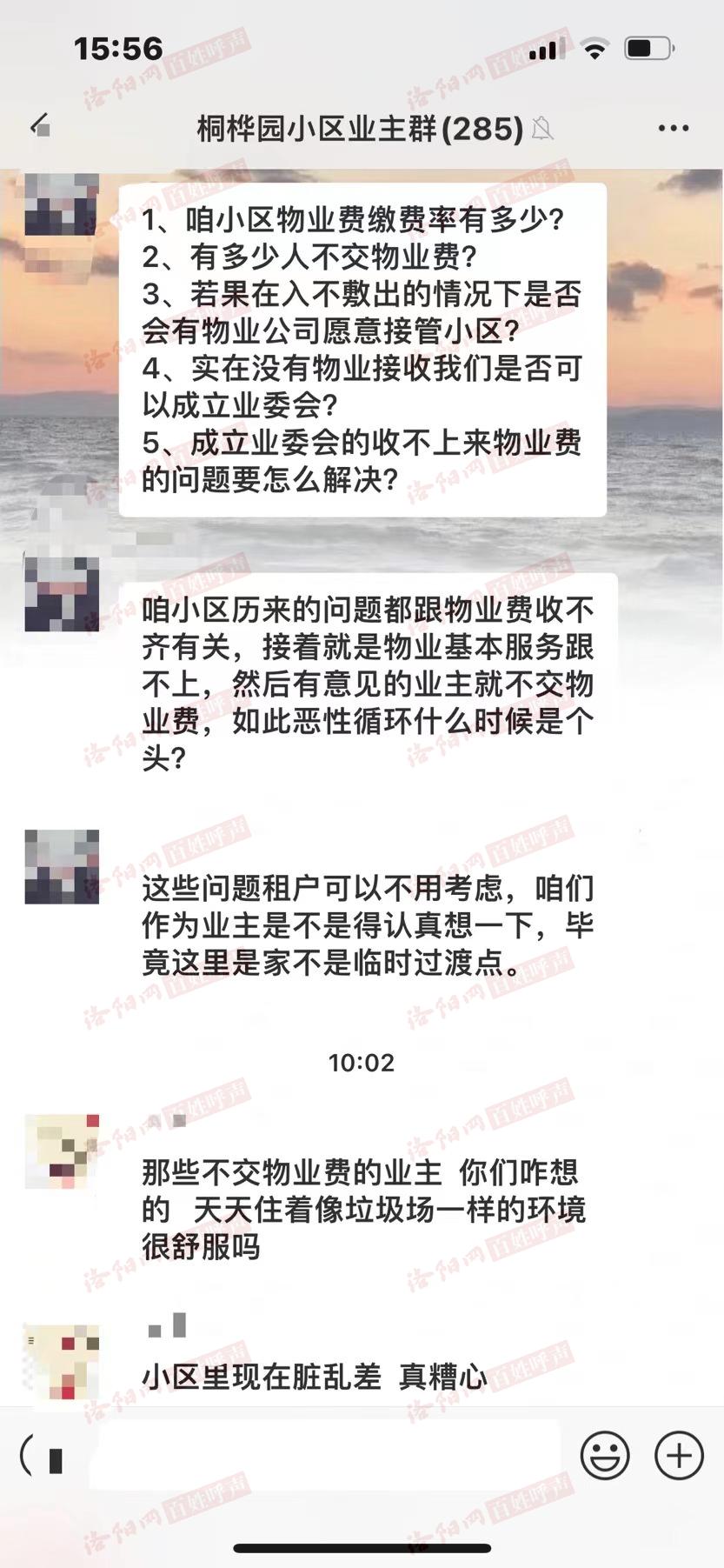
Task: Tap avatar of the 垃圾场一样的环境 message sender
Action: pos(61,1151)
